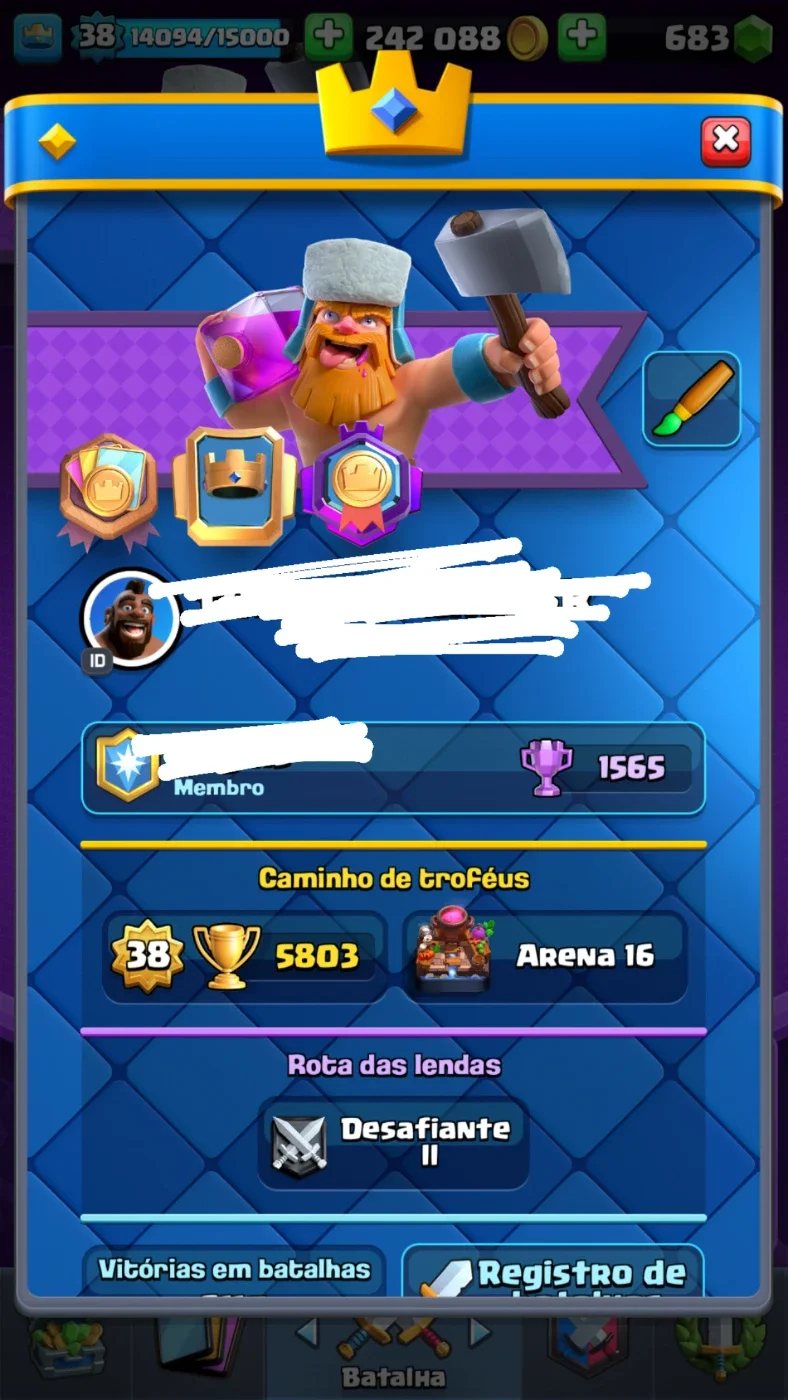
Task: Open Registro de batalhas
Action: pyautogui.click(x=552, y=1273)
